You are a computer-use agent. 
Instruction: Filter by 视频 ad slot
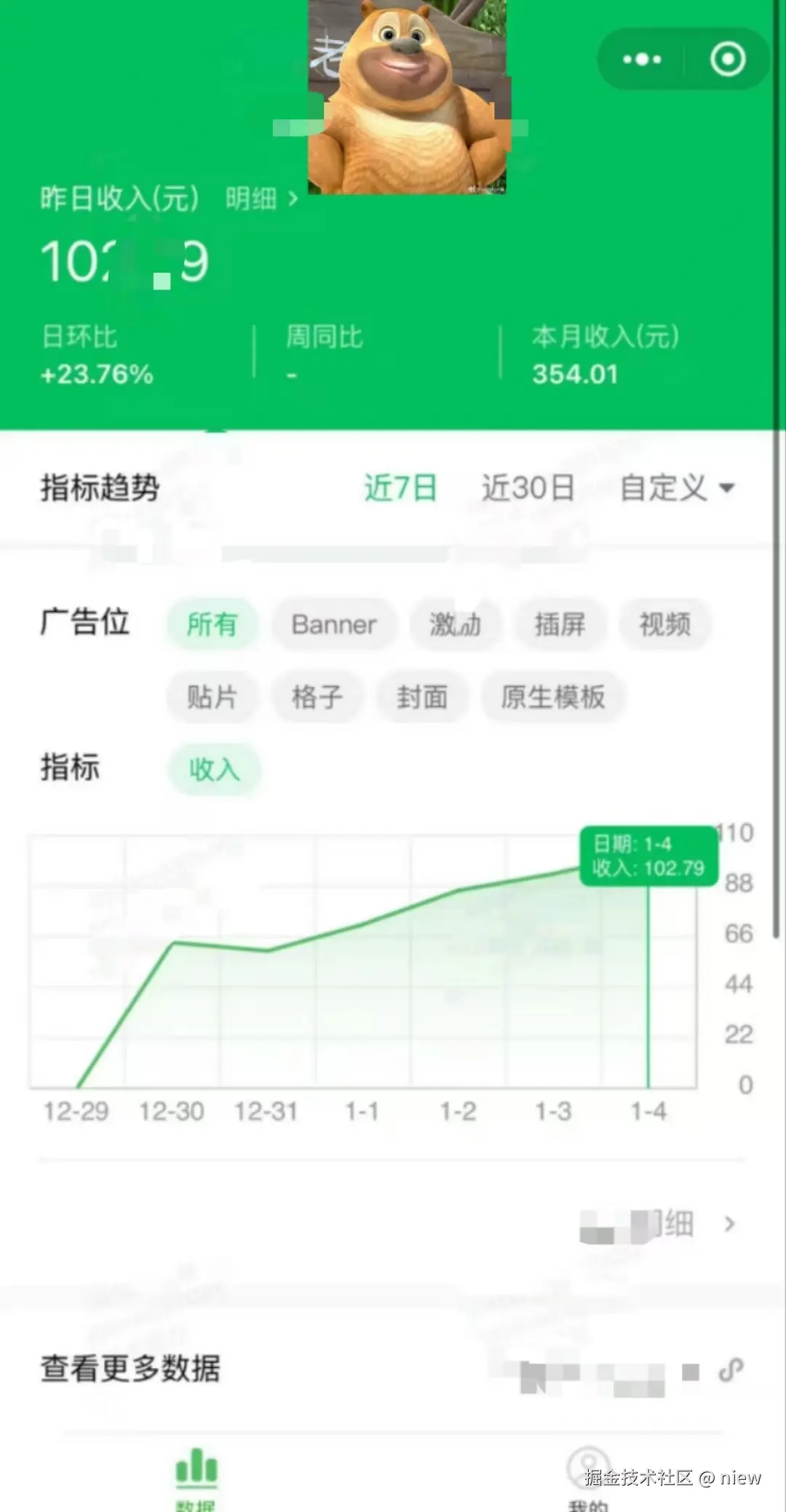coord(664,624)
